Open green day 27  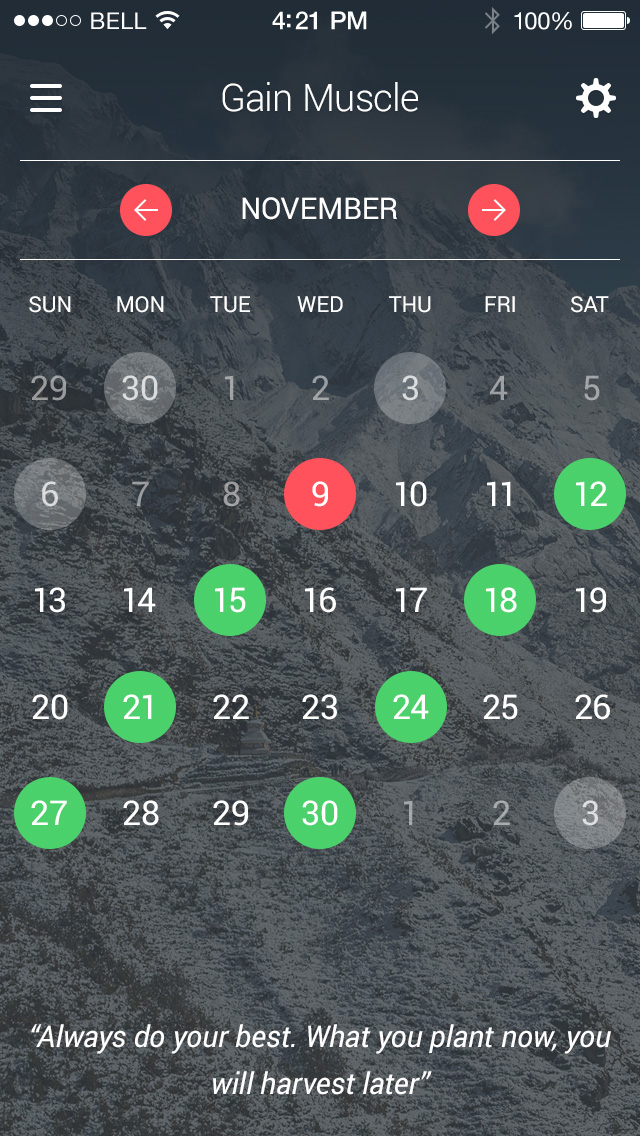coord(50,813)
